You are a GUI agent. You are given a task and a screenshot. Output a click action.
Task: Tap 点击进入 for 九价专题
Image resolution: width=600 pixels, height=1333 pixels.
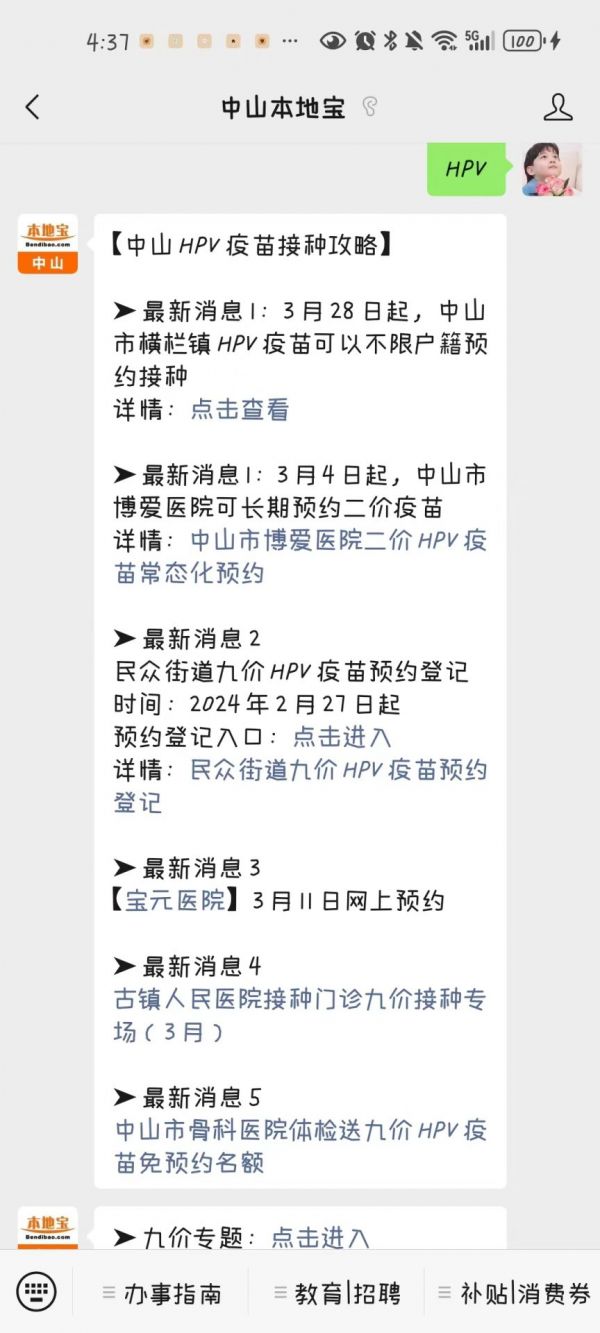320,1238
